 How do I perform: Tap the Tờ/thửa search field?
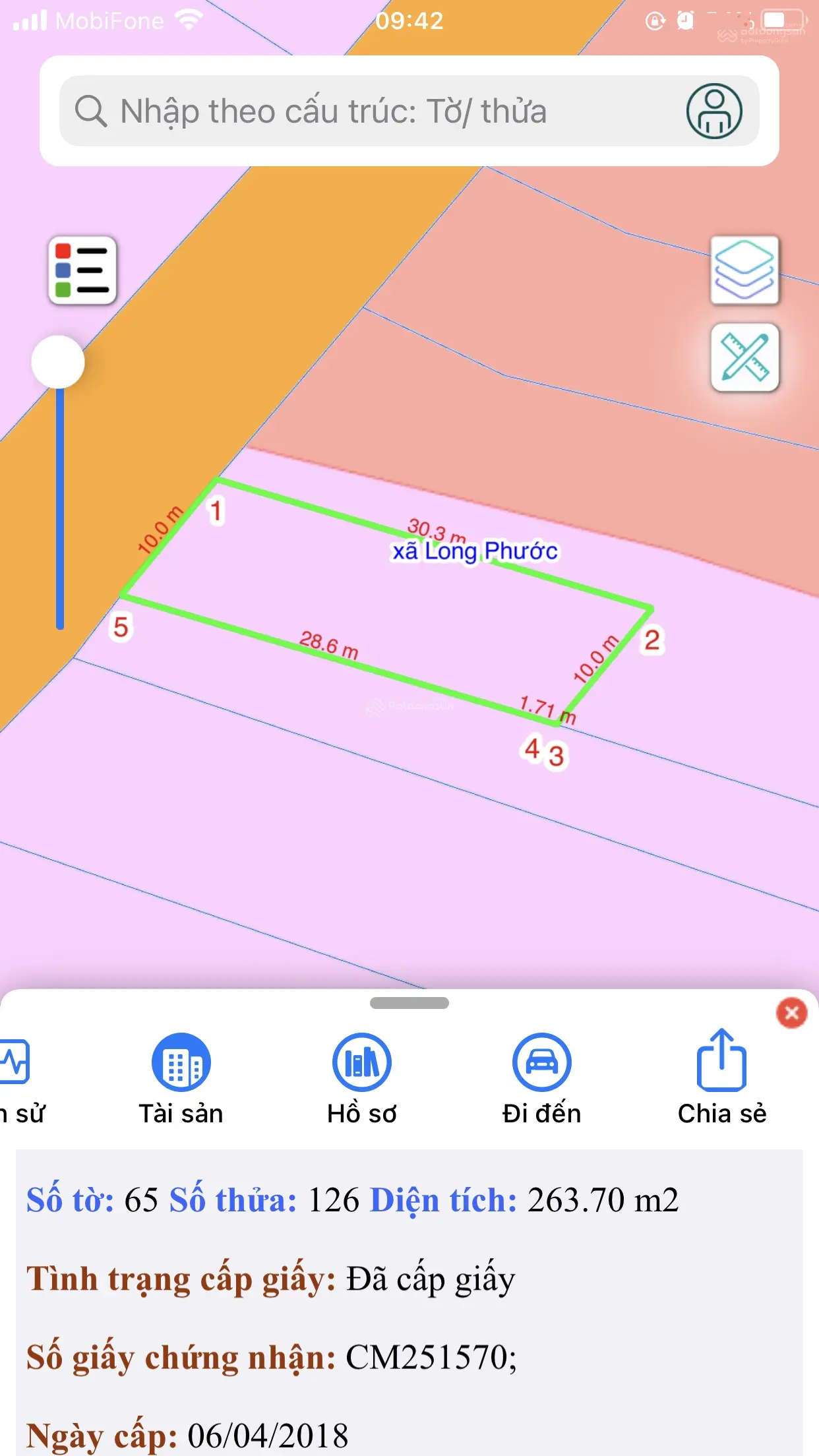tap(369, 111)
